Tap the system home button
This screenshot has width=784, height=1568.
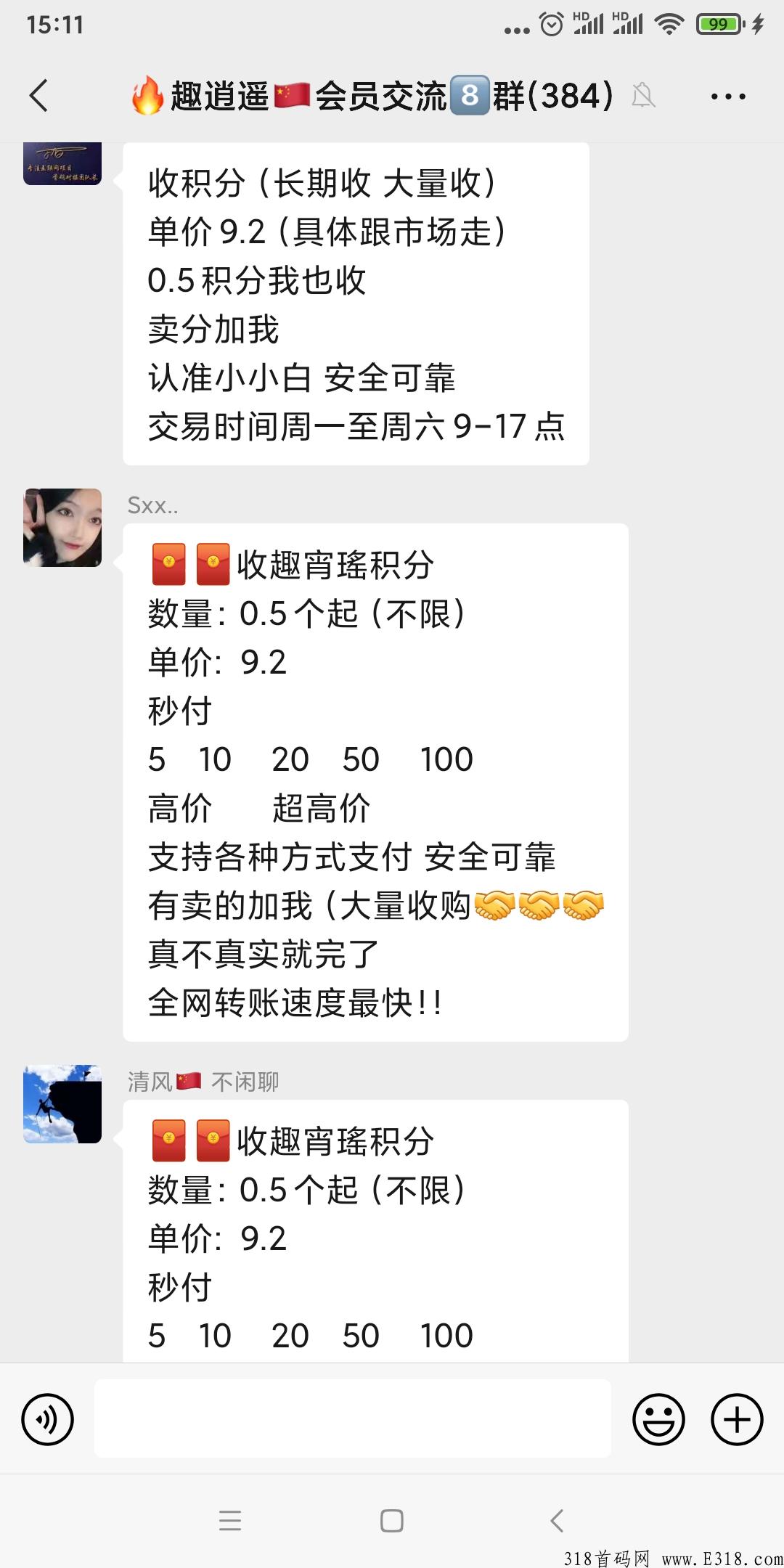click(x=392, y=1521)
